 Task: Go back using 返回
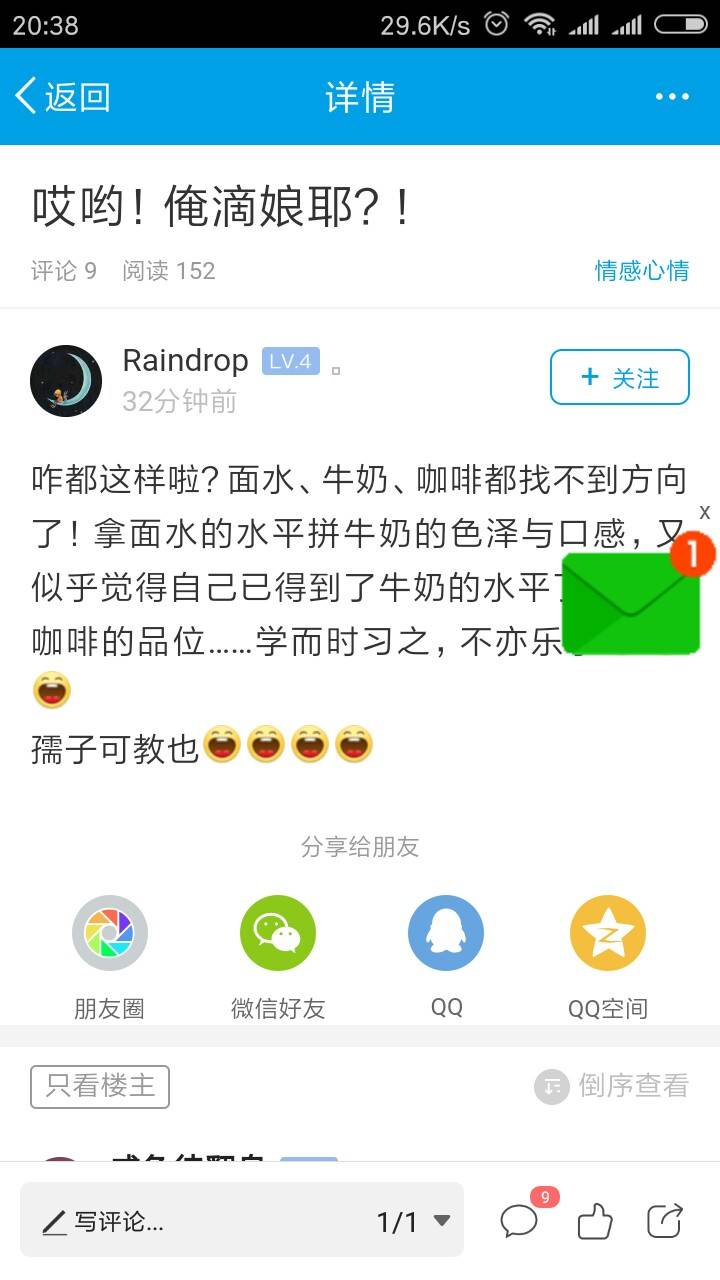62,97
